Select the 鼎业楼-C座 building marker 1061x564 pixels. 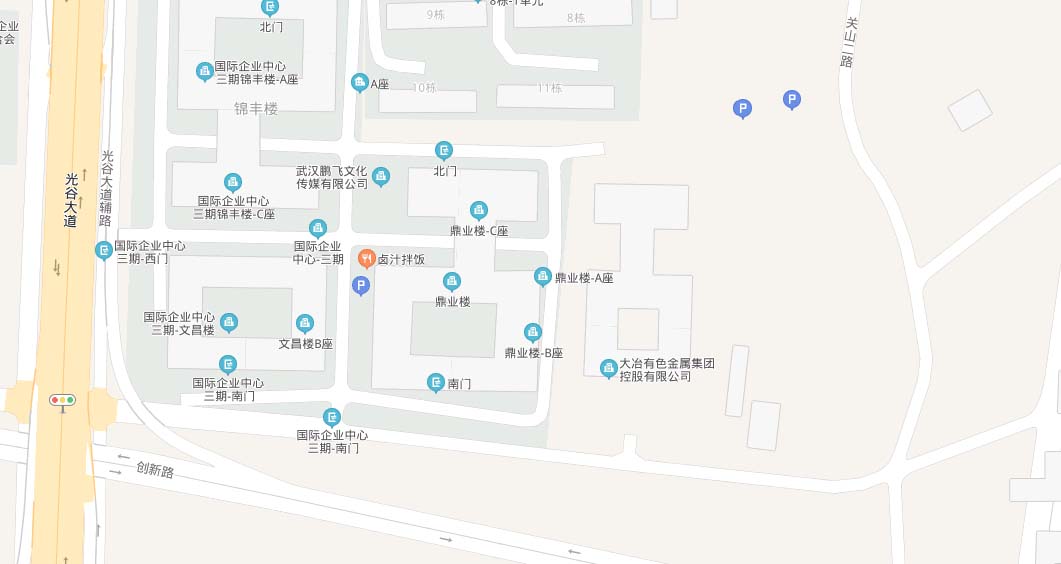coord(479,210)
